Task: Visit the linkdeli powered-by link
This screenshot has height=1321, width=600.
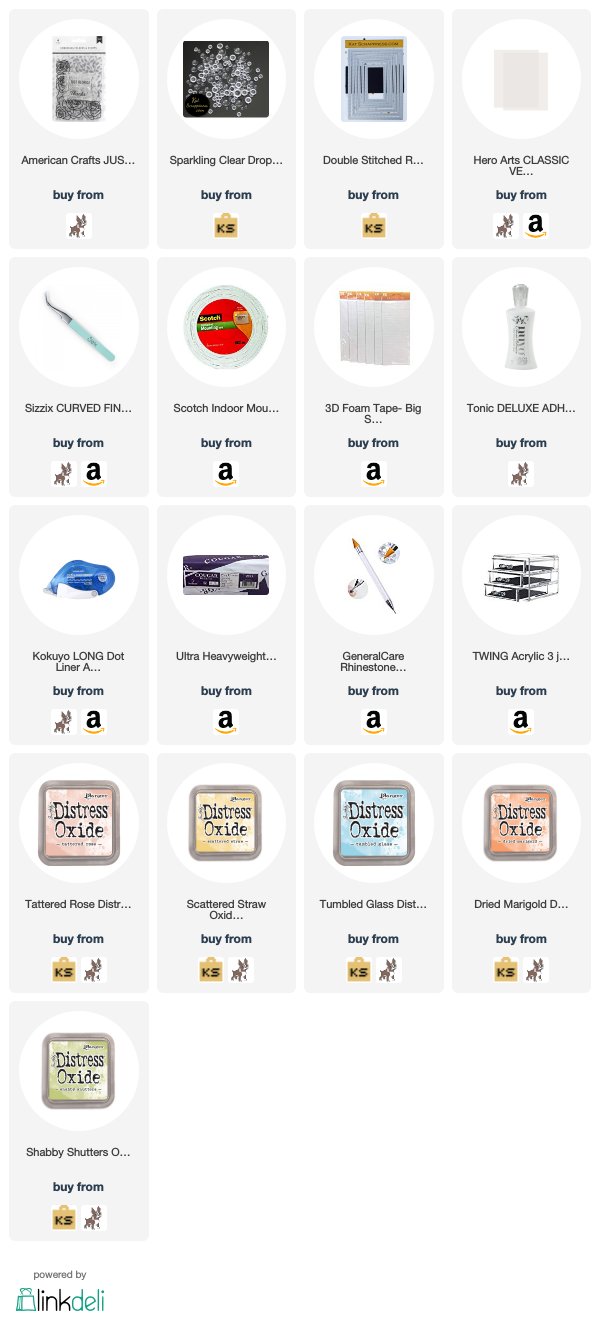Action: click(60, 1298)
